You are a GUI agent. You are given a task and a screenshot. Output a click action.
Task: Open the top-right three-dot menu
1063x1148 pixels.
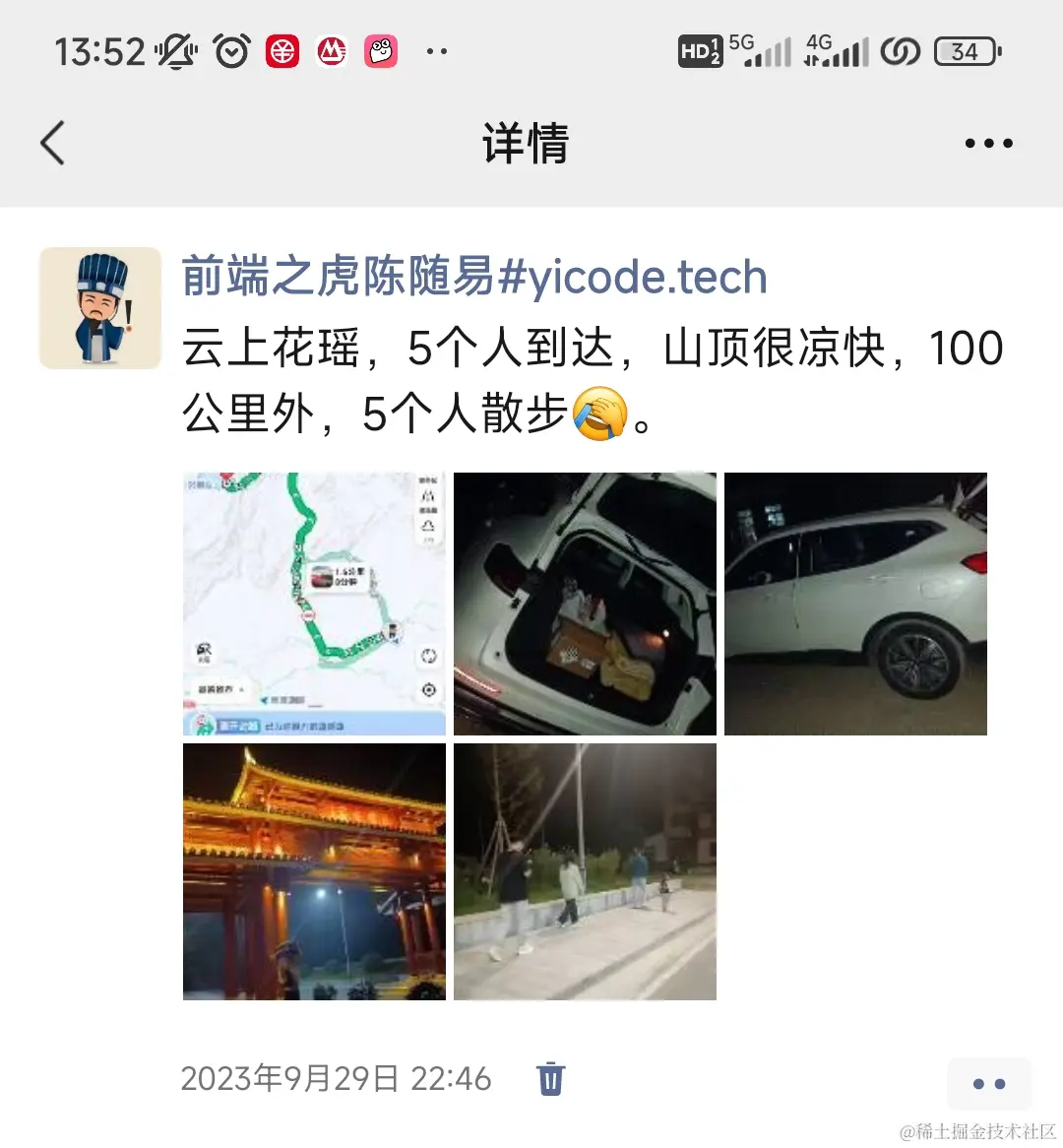coord(988,144)
